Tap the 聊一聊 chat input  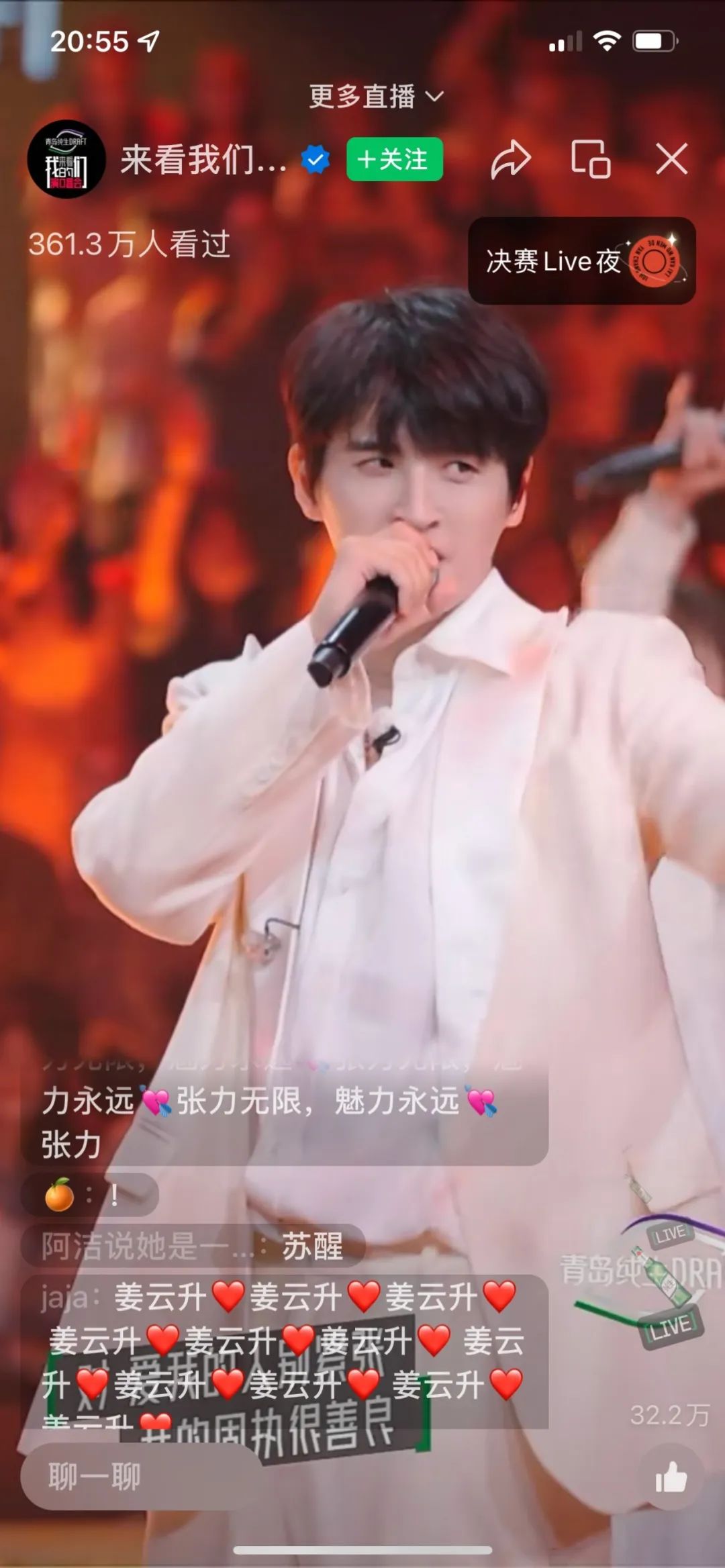click(x=134, y=1477)
